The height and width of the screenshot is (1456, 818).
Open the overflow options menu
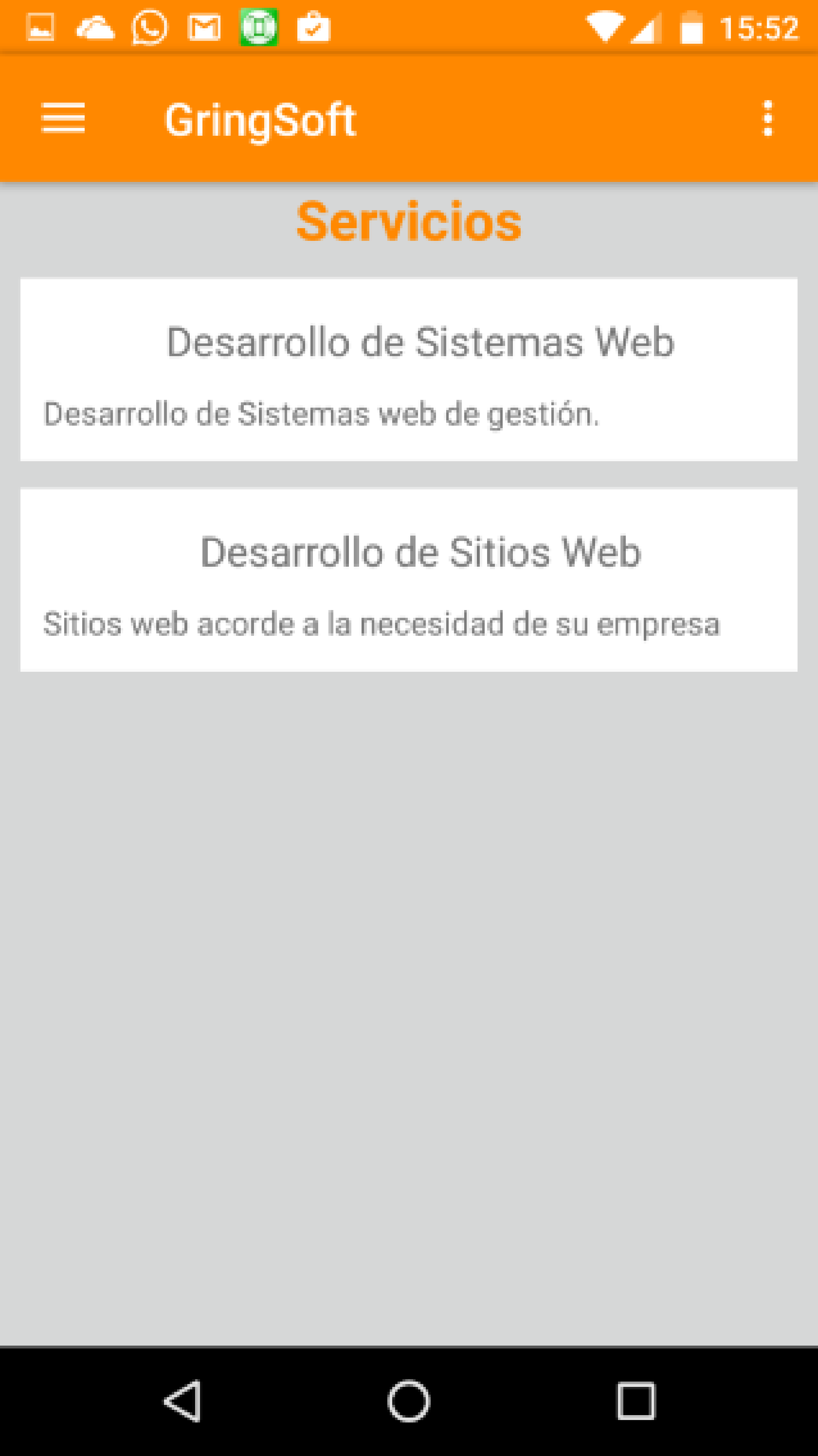(767, 119)
